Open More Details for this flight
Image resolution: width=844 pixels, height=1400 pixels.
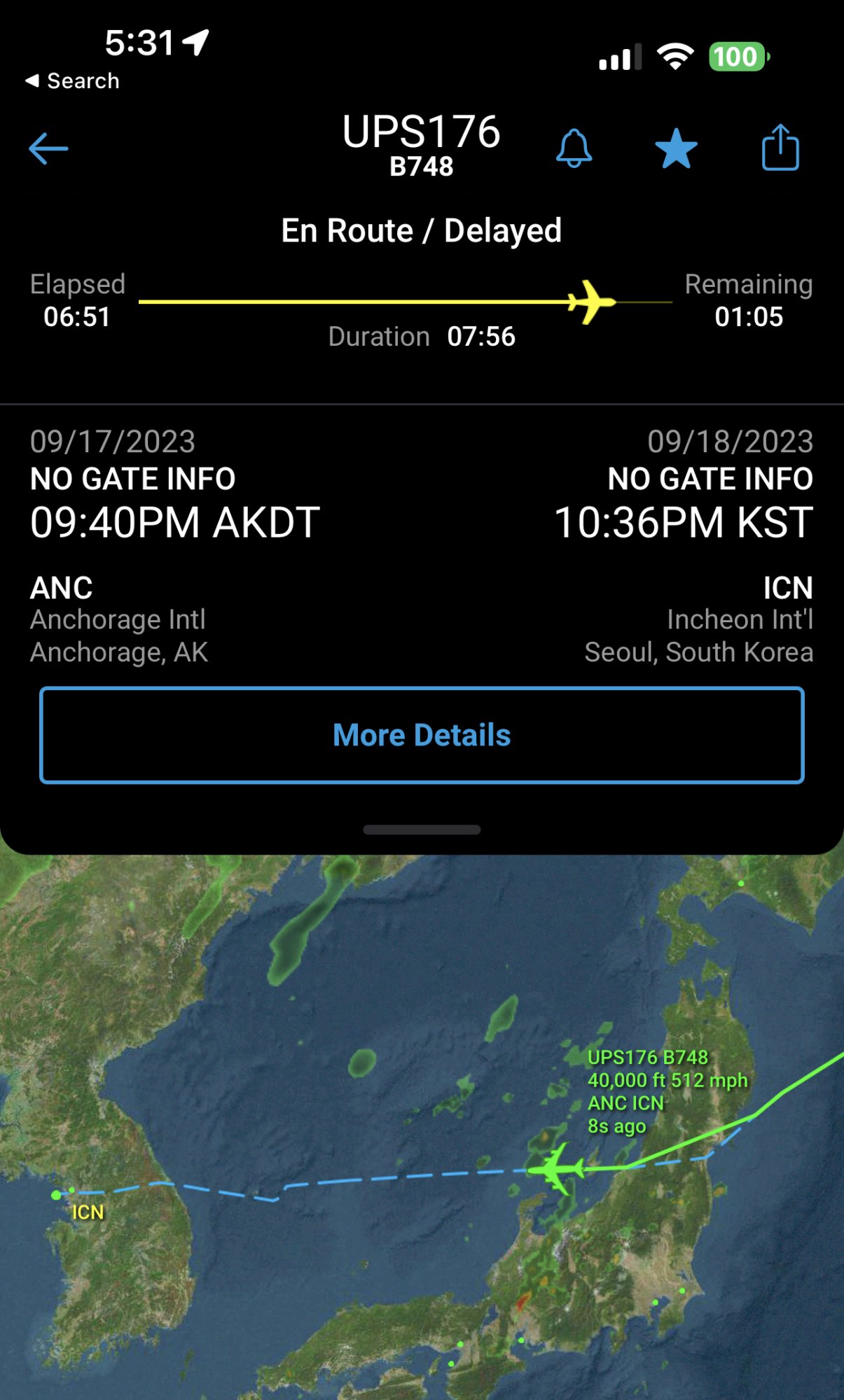pyautogui.click(x=422, y=735)
